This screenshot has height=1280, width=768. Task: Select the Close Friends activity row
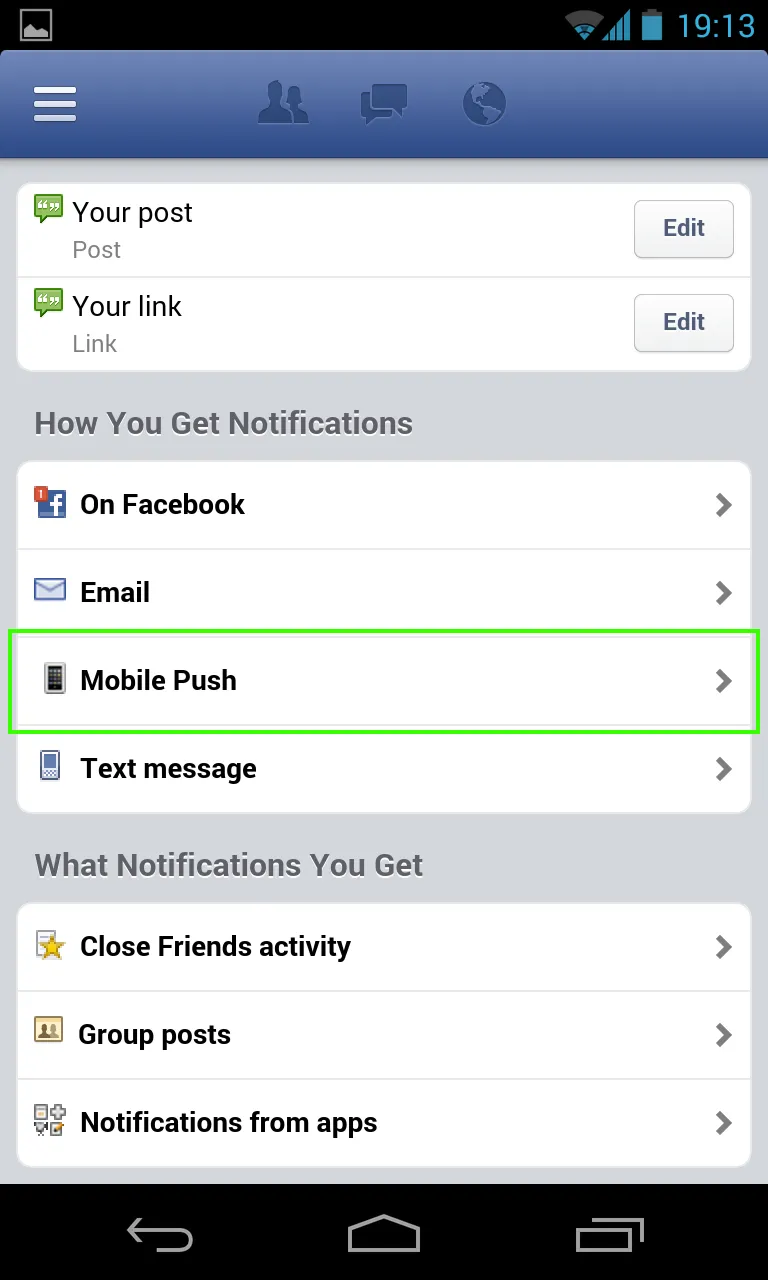tap(383, 946)
